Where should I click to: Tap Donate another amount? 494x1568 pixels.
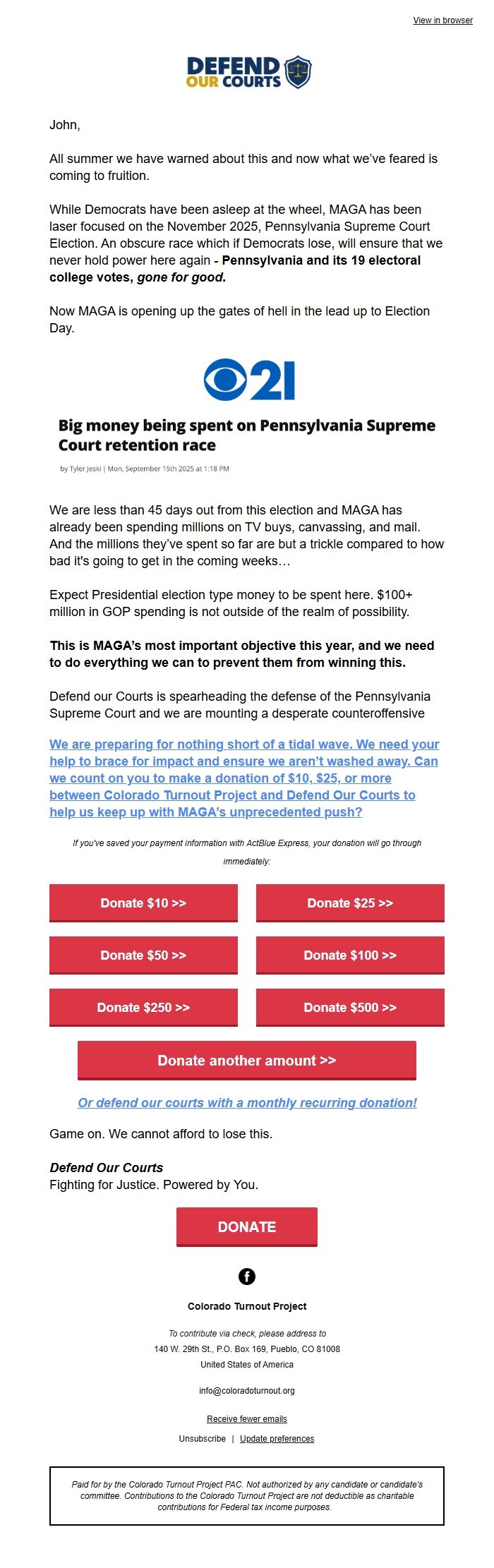(247, 1060)
